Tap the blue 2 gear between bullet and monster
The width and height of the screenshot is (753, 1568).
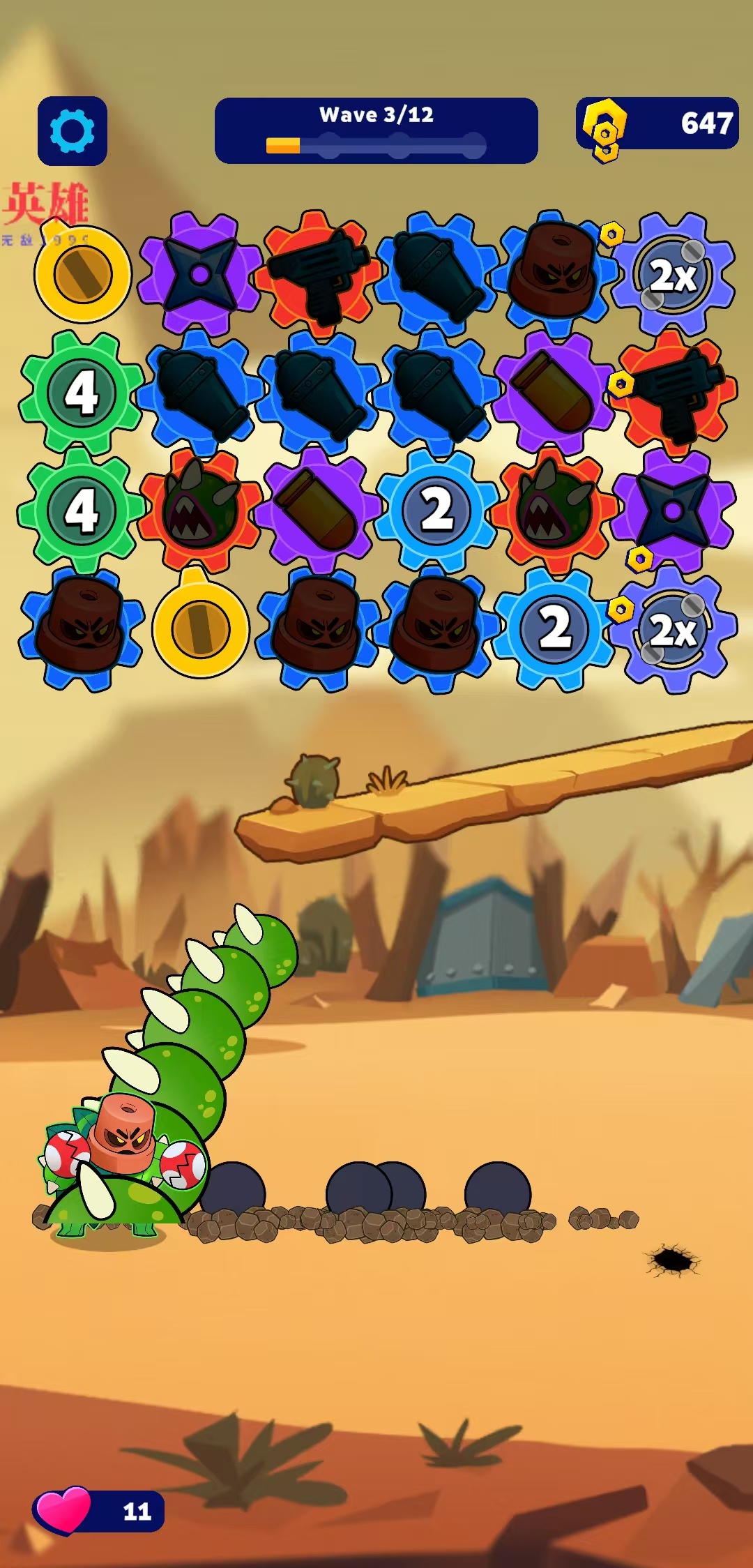[x=437, y=511]
